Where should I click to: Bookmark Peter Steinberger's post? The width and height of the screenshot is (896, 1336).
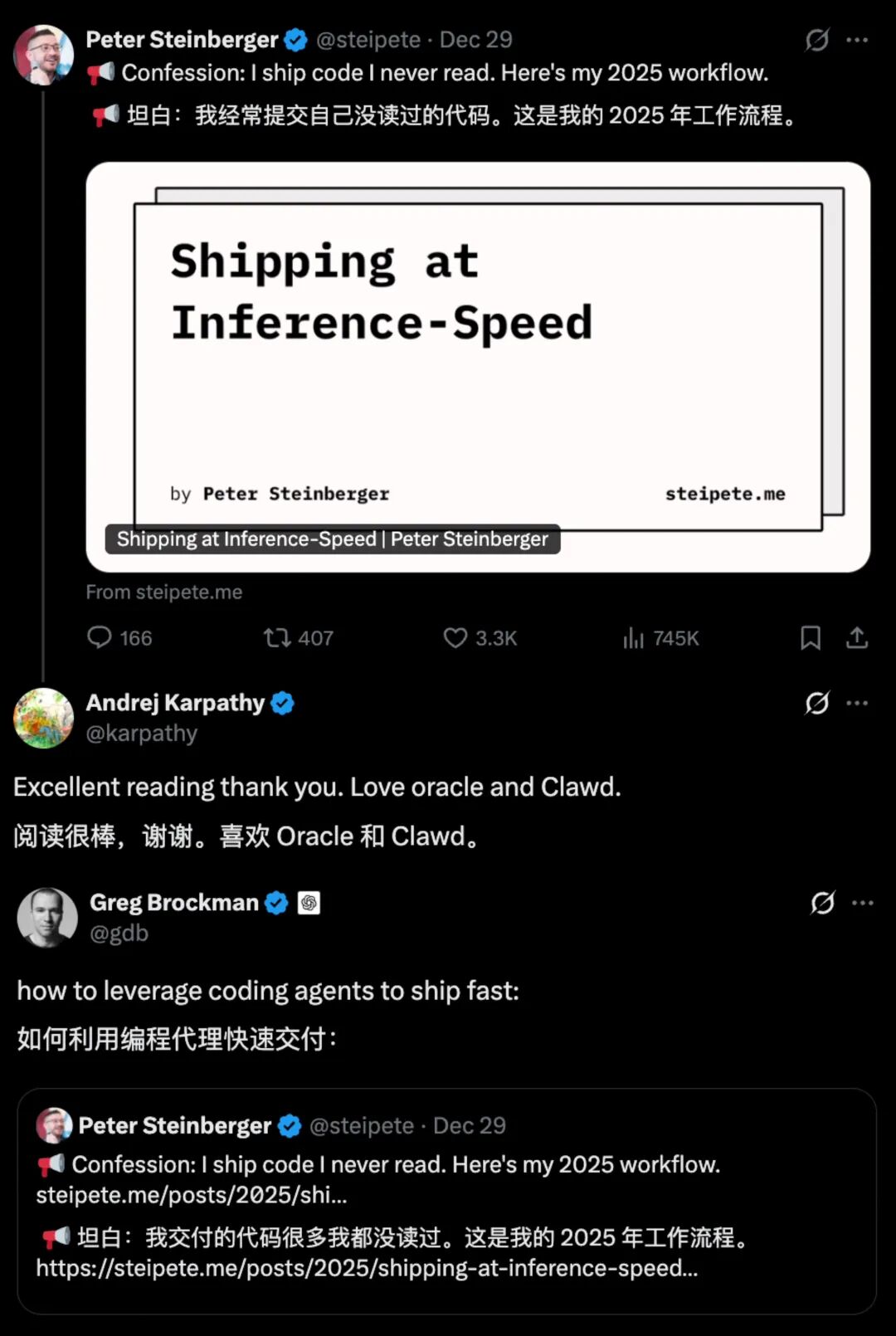click(811, 638)
